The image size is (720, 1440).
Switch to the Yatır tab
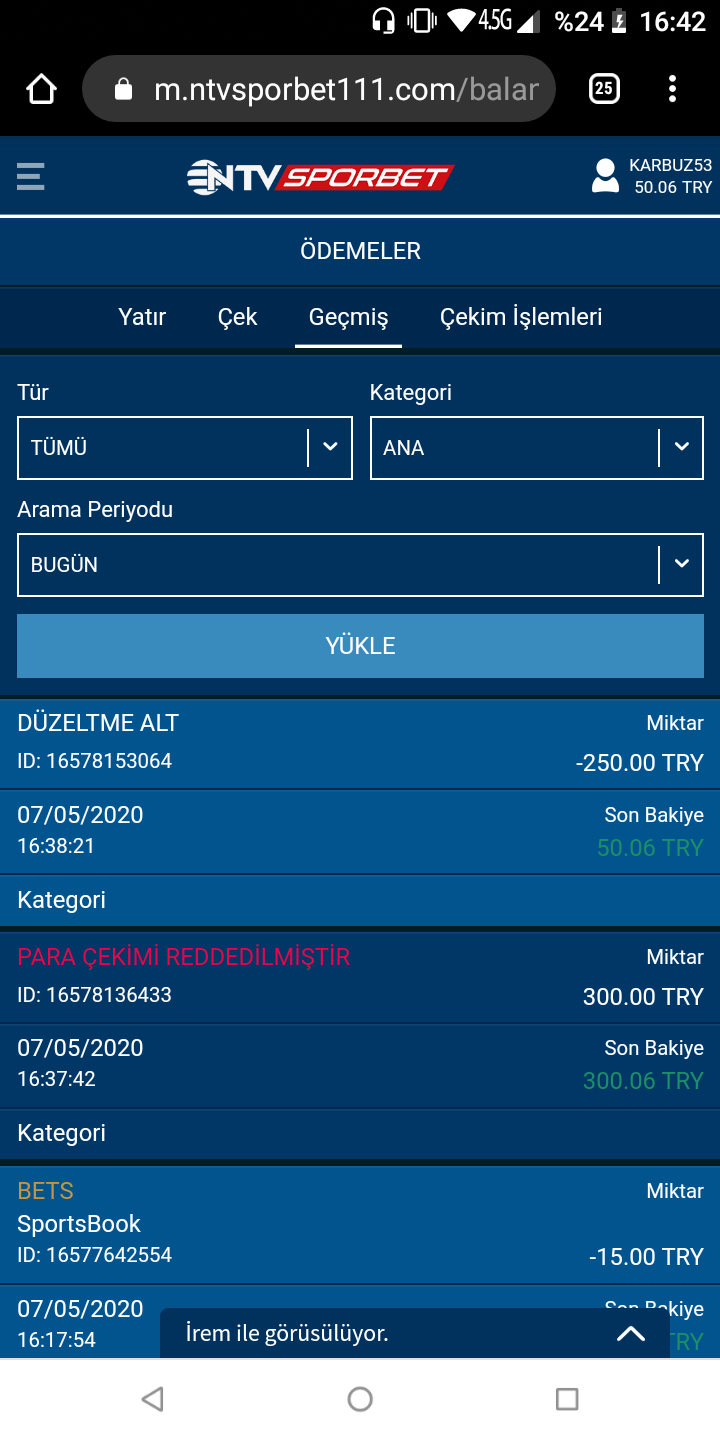142,317
